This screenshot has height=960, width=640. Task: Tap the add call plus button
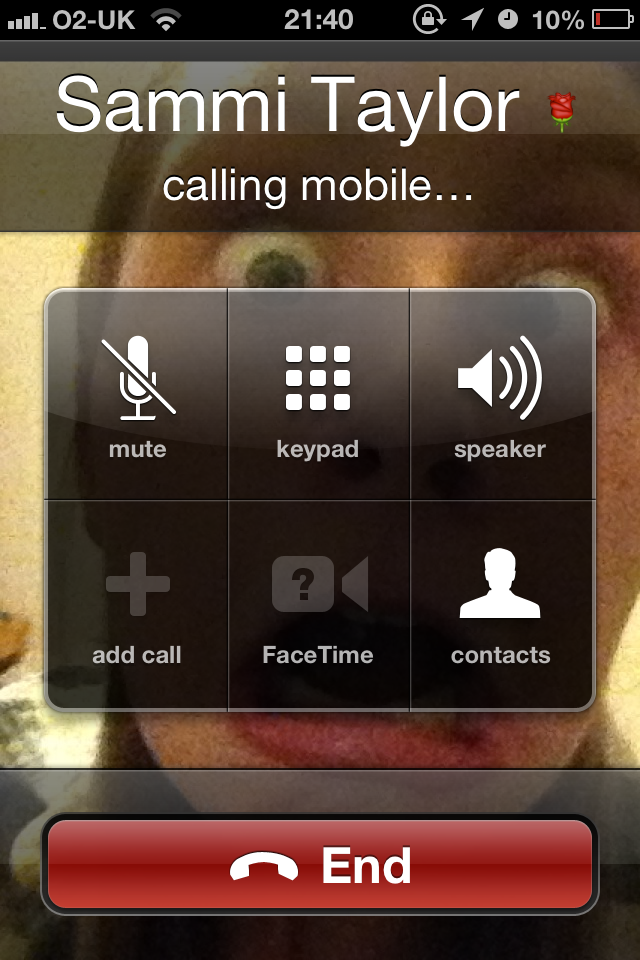137,604
